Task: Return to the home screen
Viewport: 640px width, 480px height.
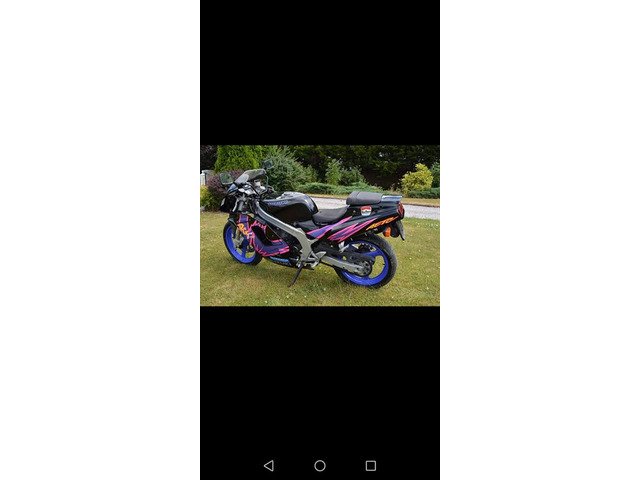Action: pos(320,465)
